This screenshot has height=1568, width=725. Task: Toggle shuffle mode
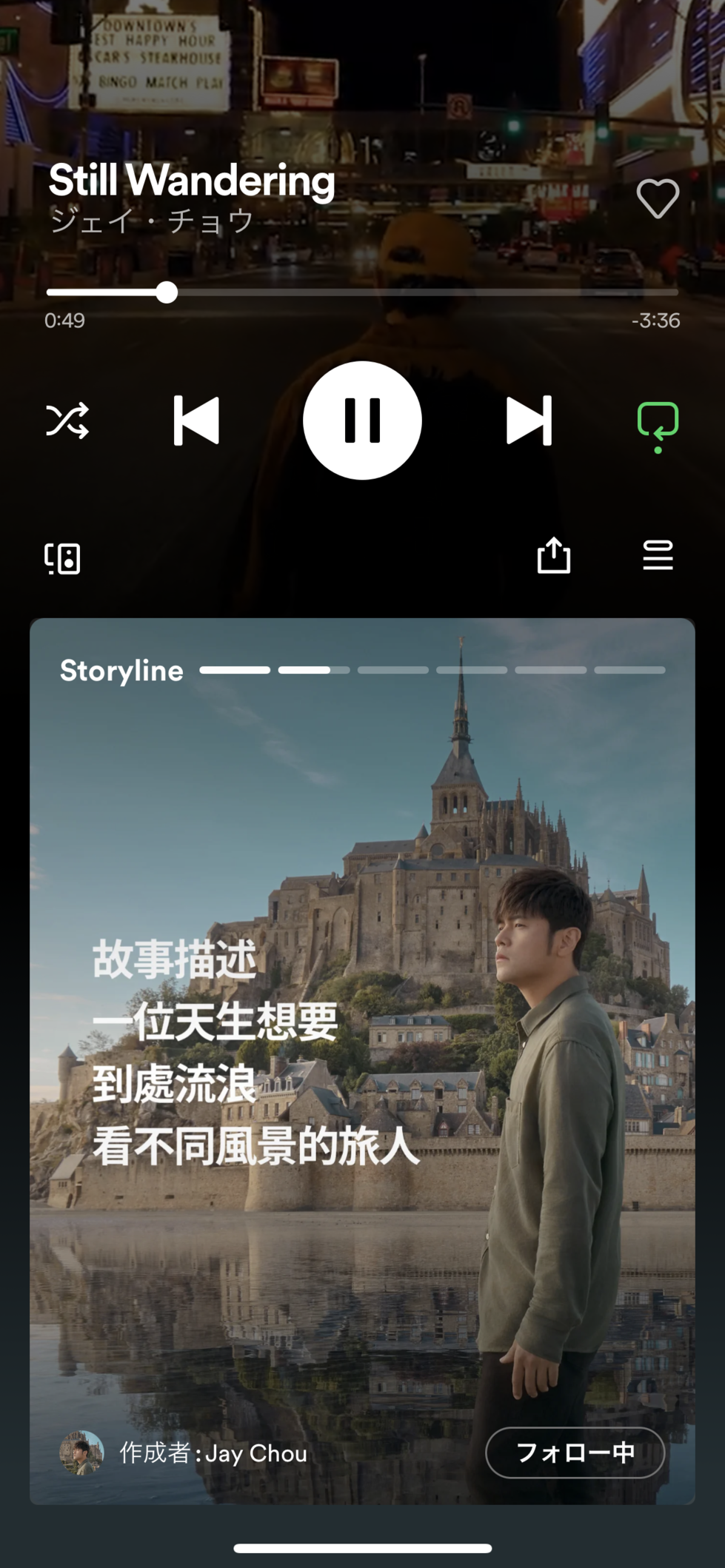click(67, 421)
